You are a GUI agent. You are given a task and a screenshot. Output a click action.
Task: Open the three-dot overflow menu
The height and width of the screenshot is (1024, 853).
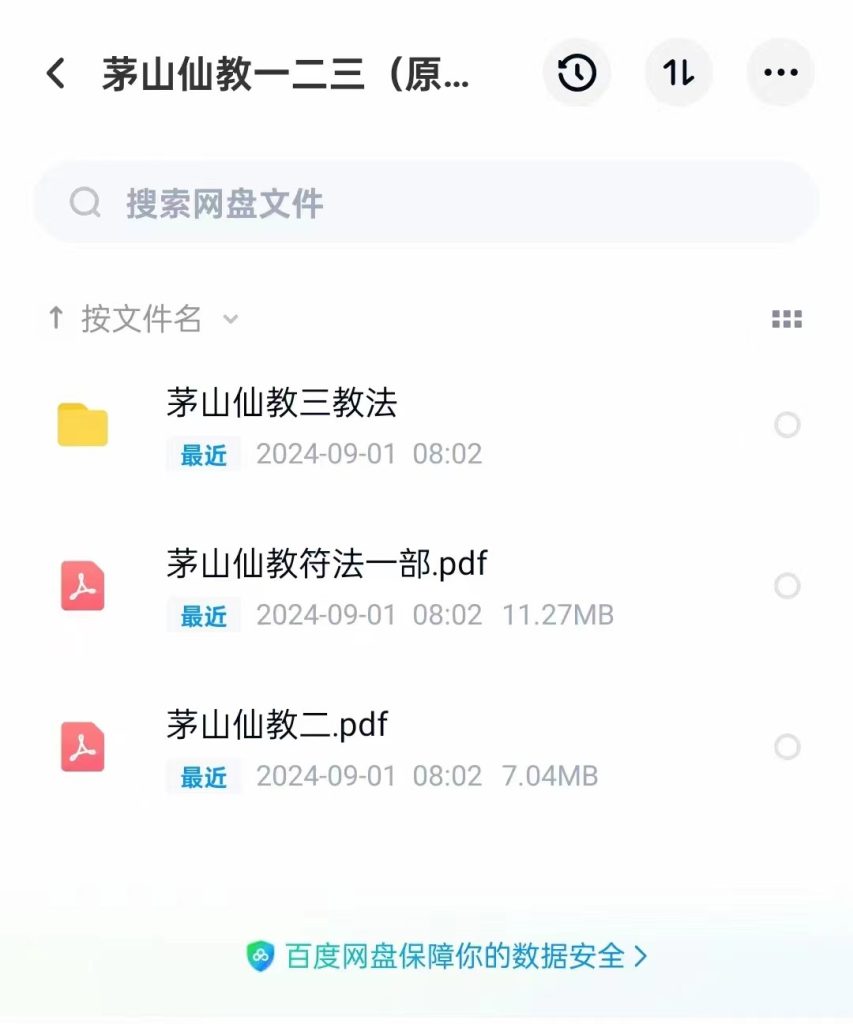(x=781, y=72)
